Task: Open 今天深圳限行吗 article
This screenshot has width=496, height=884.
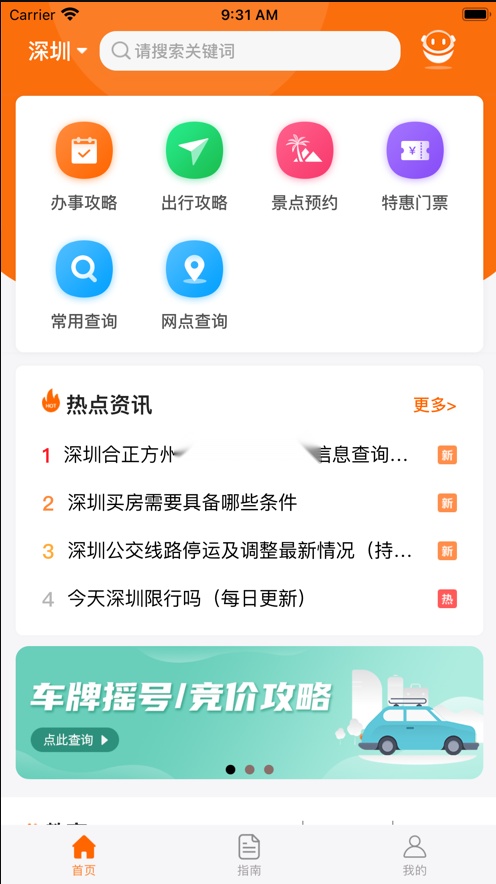Action: point(249,599)
